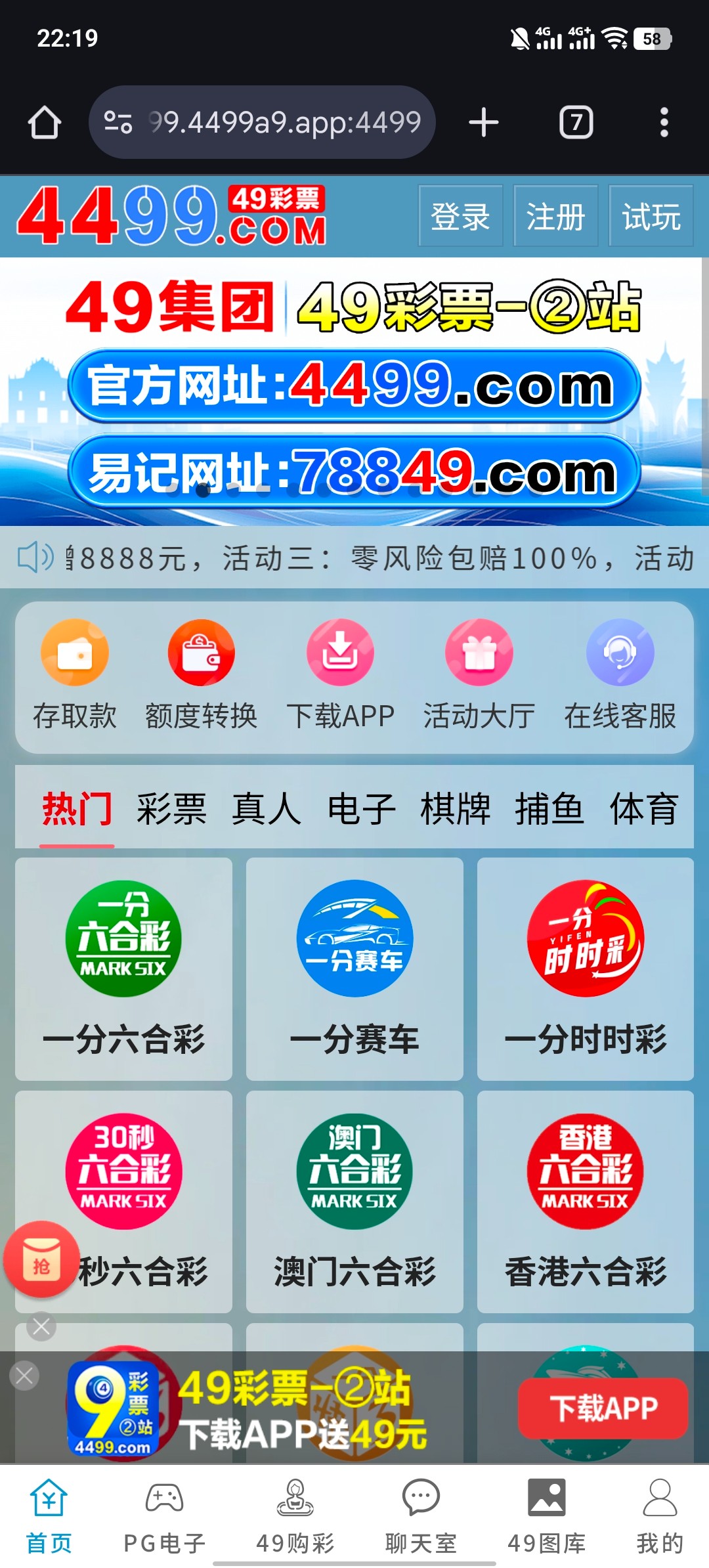
Task: Open the 一分赛车 game tile
Action: (x=354, y=969)
